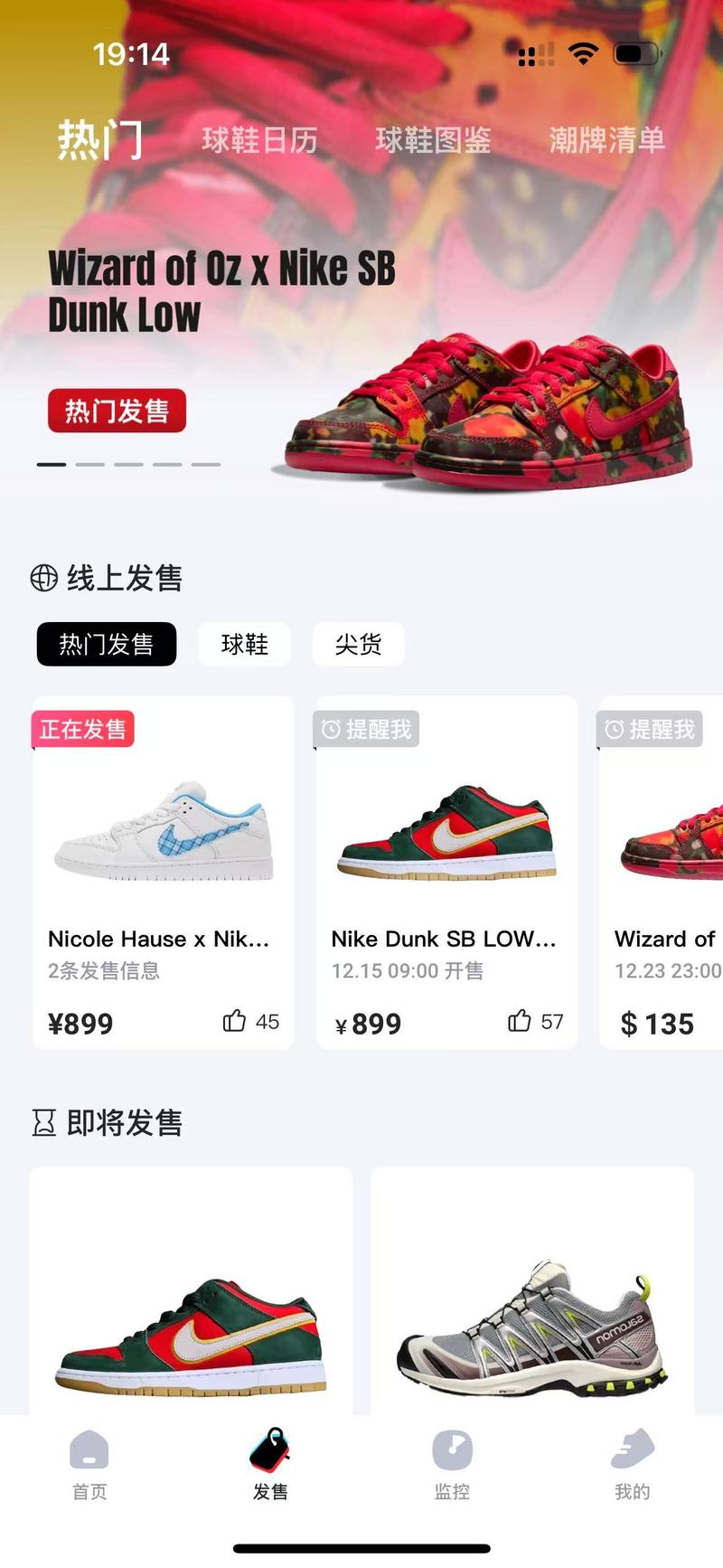Choose the black 热门发售 filter chip
Image resolution: width=723 pixels, height=1568 pixels.
107,644
